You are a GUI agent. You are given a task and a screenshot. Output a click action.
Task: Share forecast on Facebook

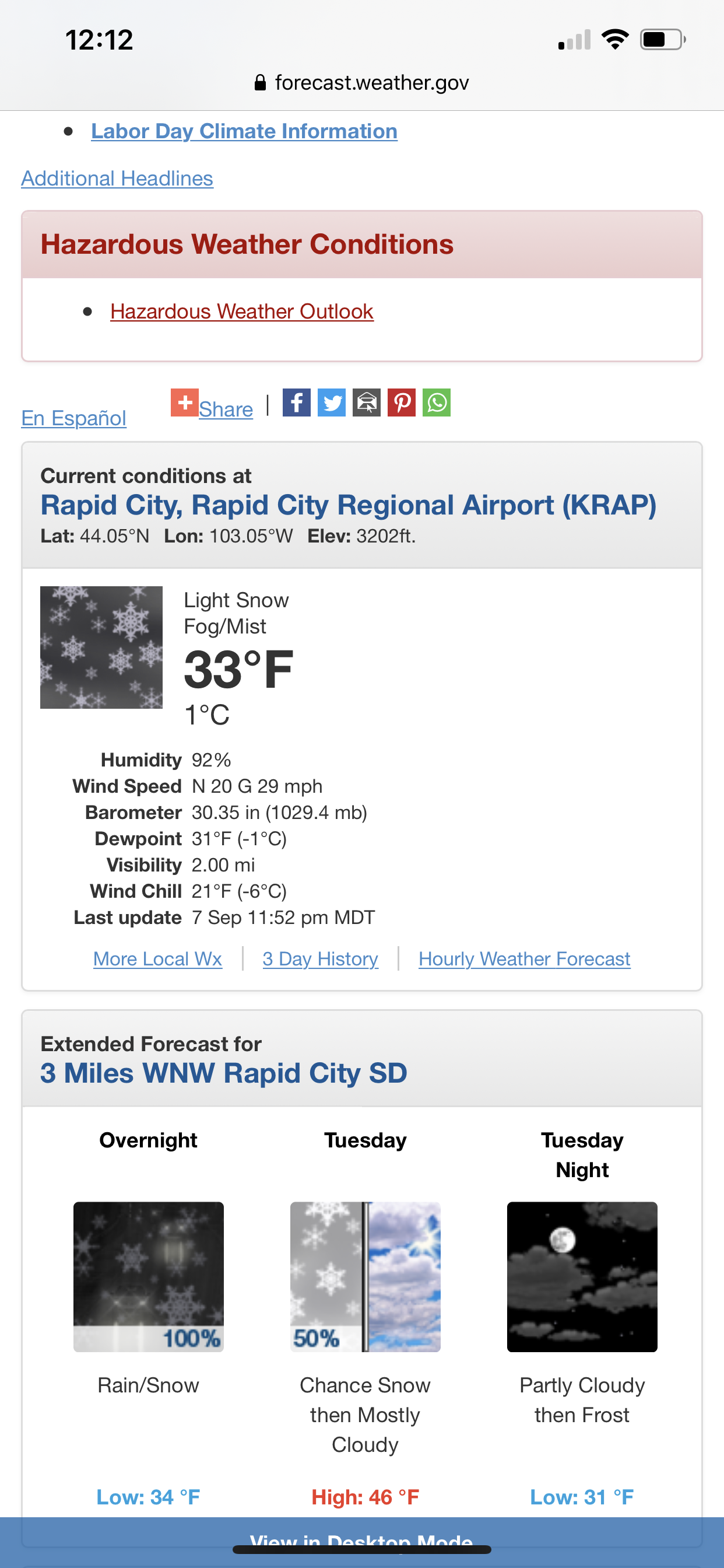296,403
